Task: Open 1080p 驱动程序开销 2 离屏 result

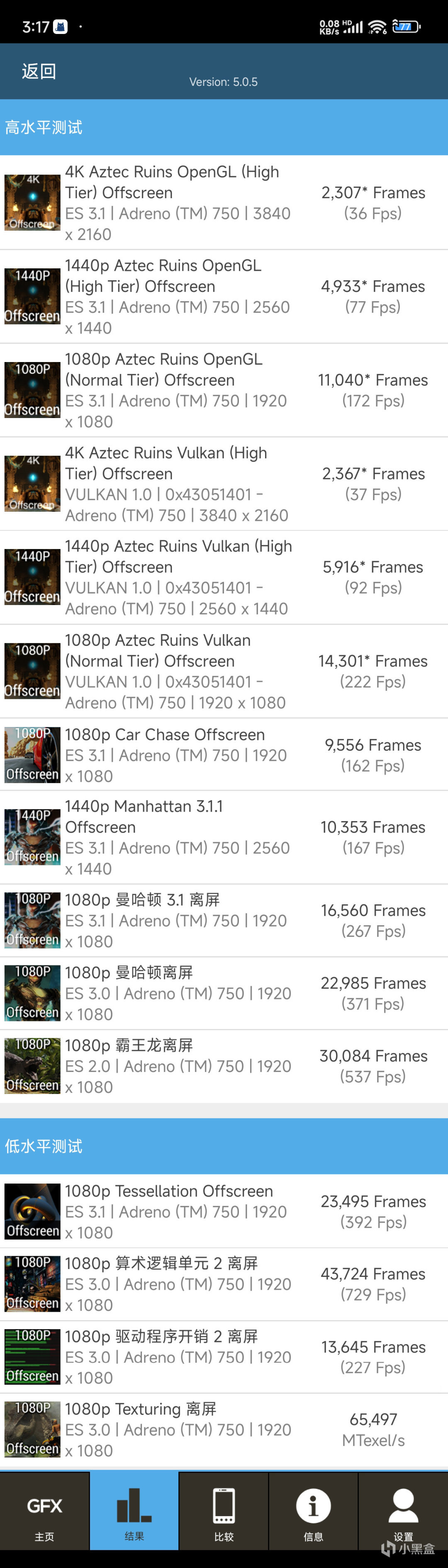Action: tap(224, 1357)
